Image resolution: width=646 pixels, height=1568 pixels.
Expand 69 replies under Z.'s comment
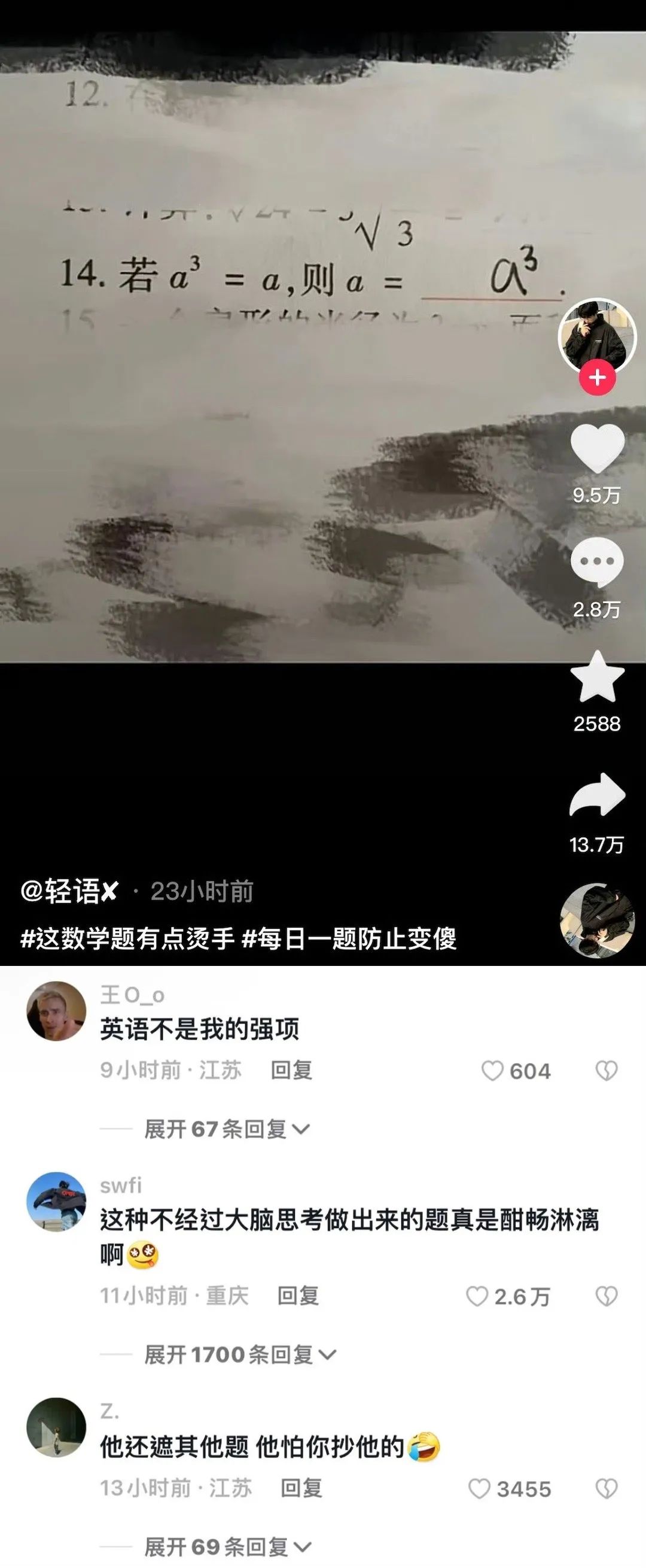tap(227, 1546)
